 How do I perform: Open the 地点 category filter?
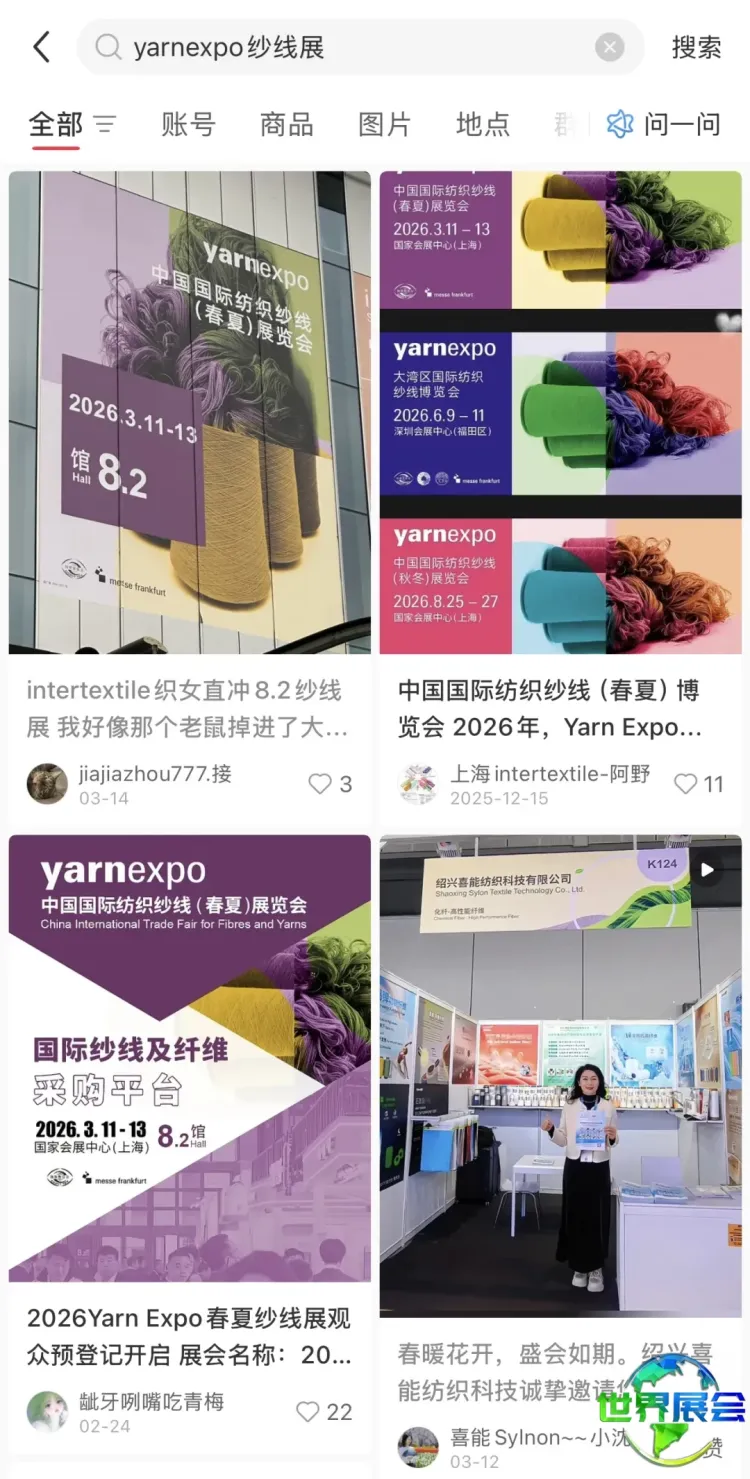coord(481,124)
